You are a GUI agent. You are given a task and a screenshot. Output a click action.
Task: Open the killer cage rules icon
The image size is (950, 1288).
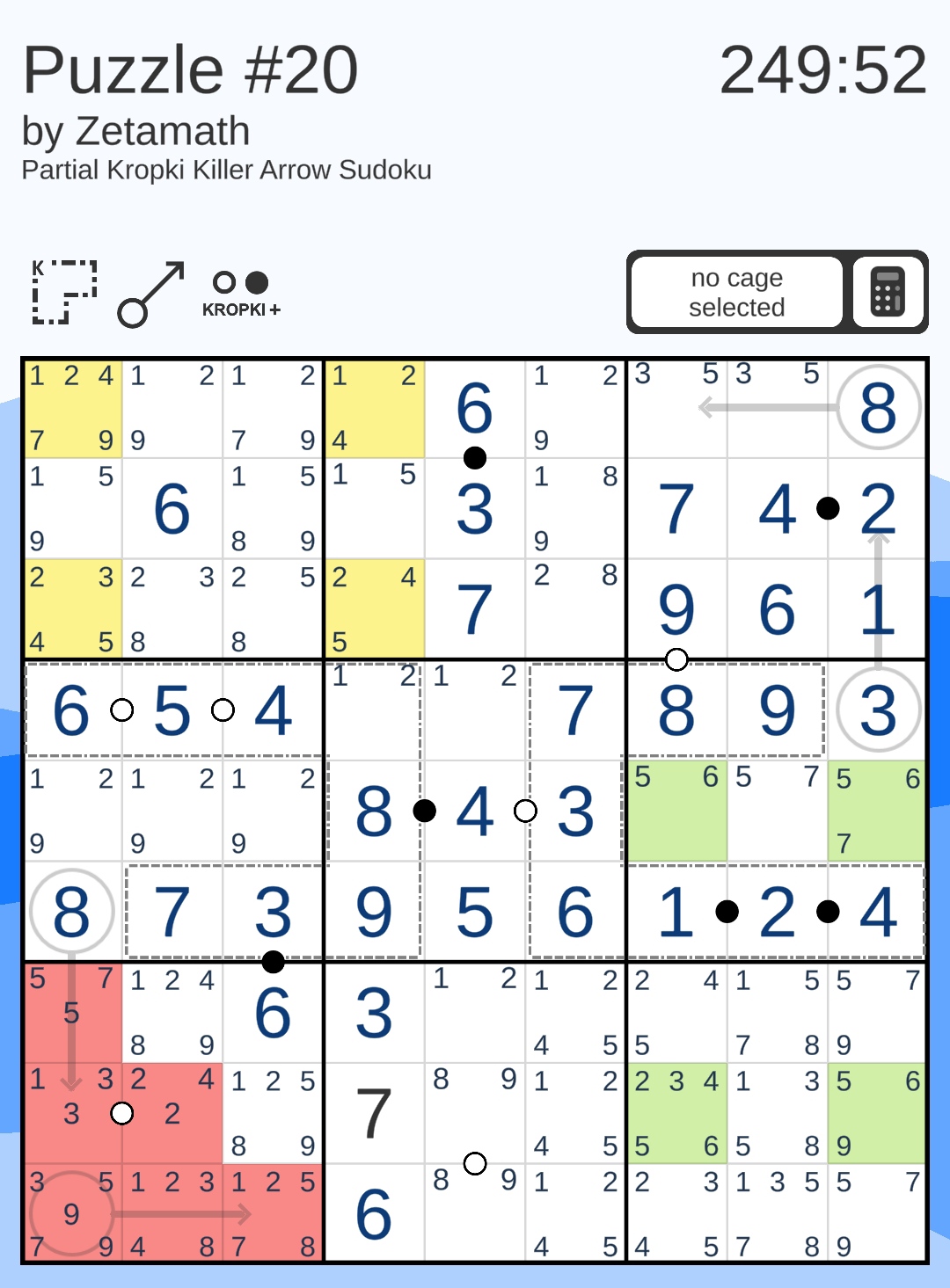pyautogui.click(x=64, y=292)
